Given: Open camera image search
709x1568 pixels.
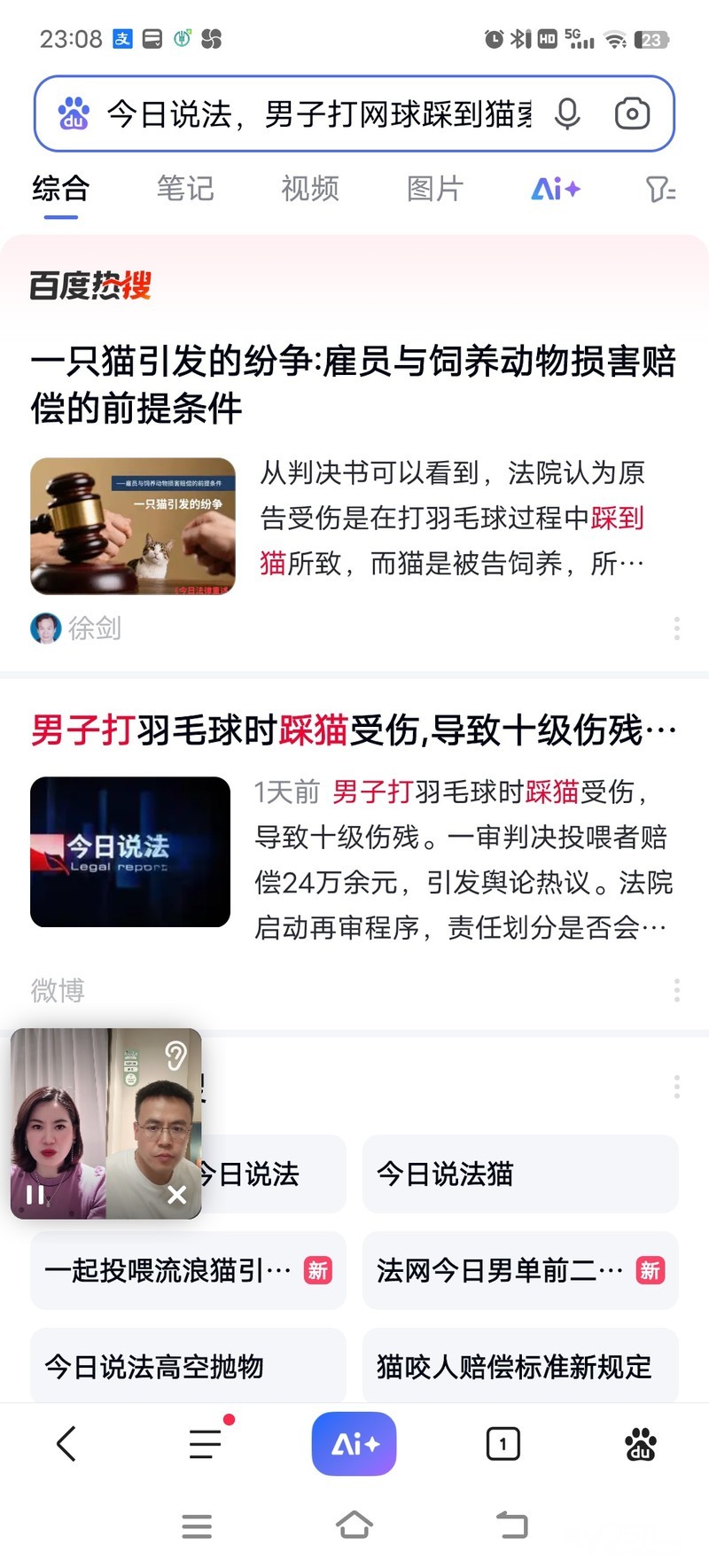Looking at the screenshot, I should point(632,114).
